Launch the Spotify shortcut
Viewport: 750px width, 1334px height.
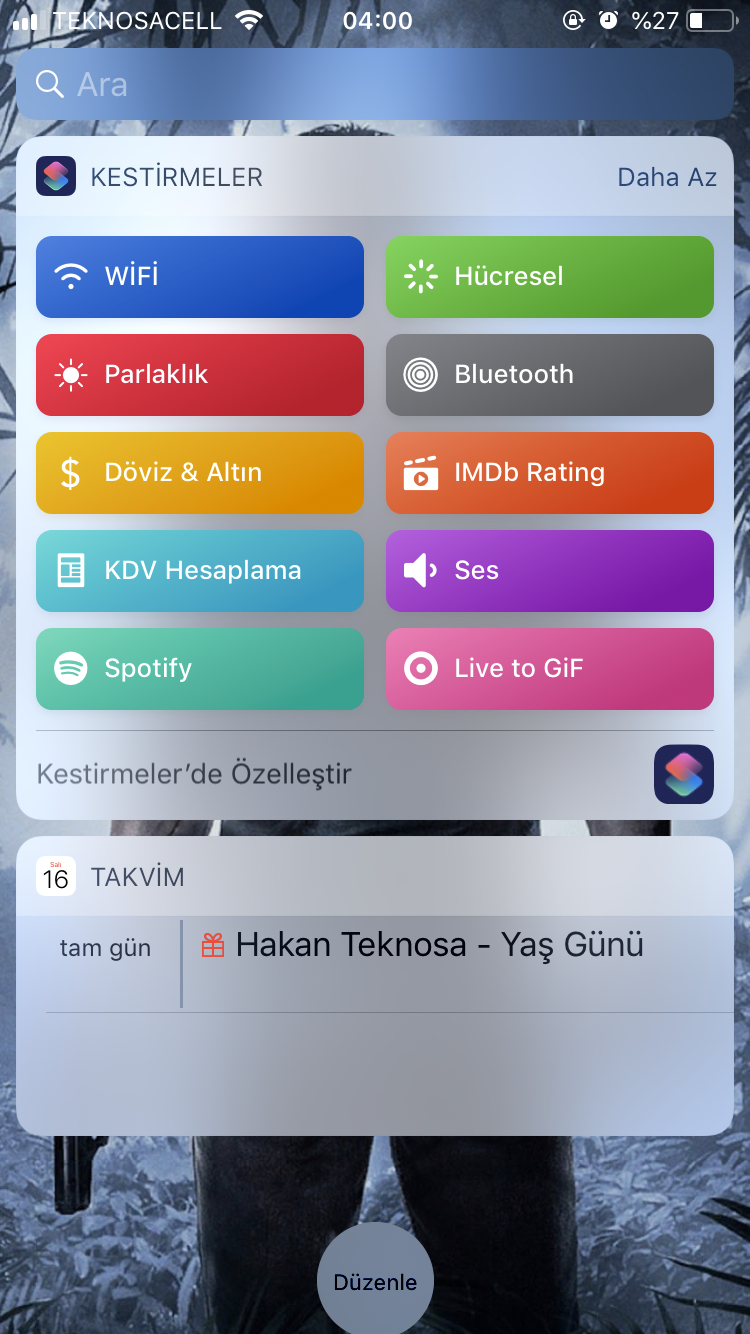pos(200,668)
